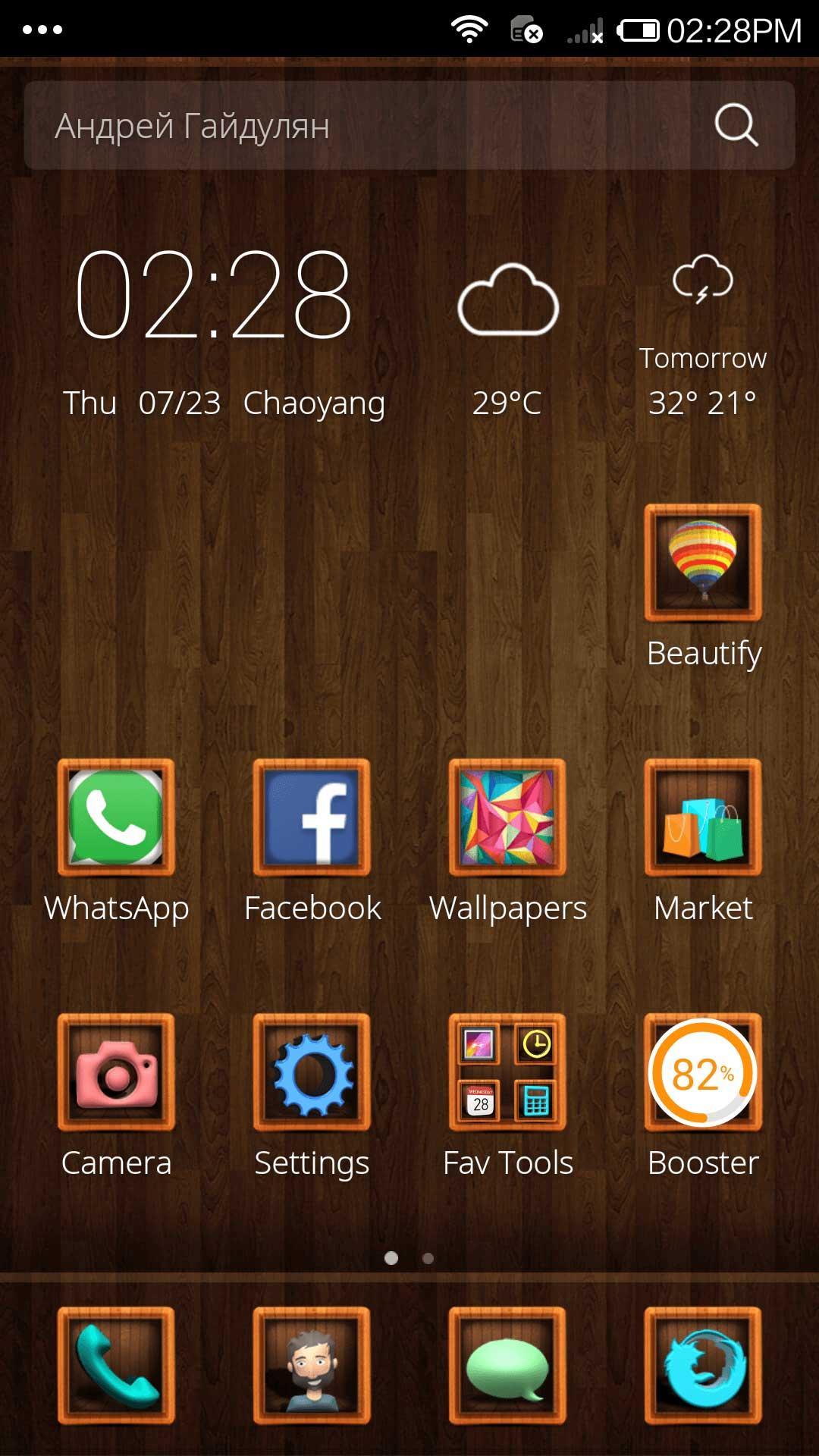Open the Camera app

(x=118, y=1074)
